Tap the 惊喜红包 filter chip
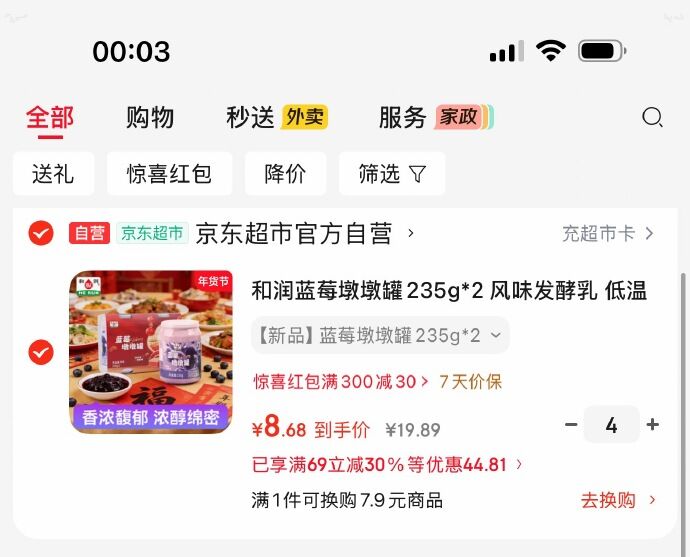690x557 pixels. [169, 174]
